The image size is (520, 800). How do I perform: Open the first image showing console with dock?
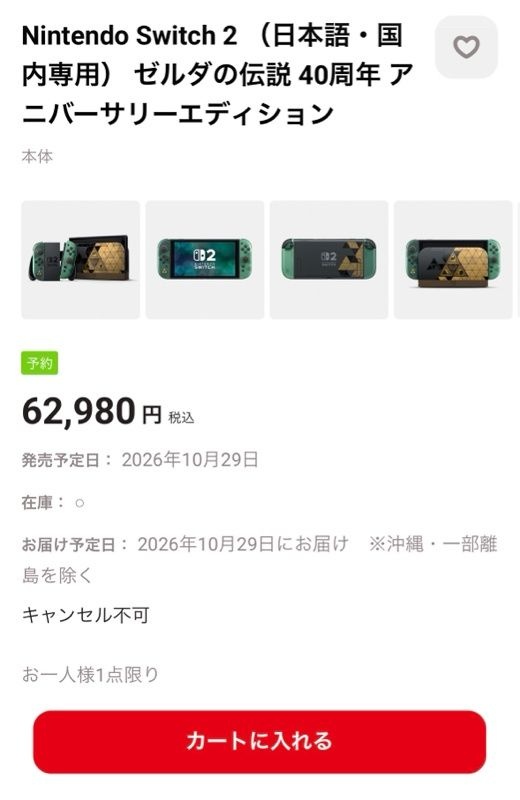point(81,260)
